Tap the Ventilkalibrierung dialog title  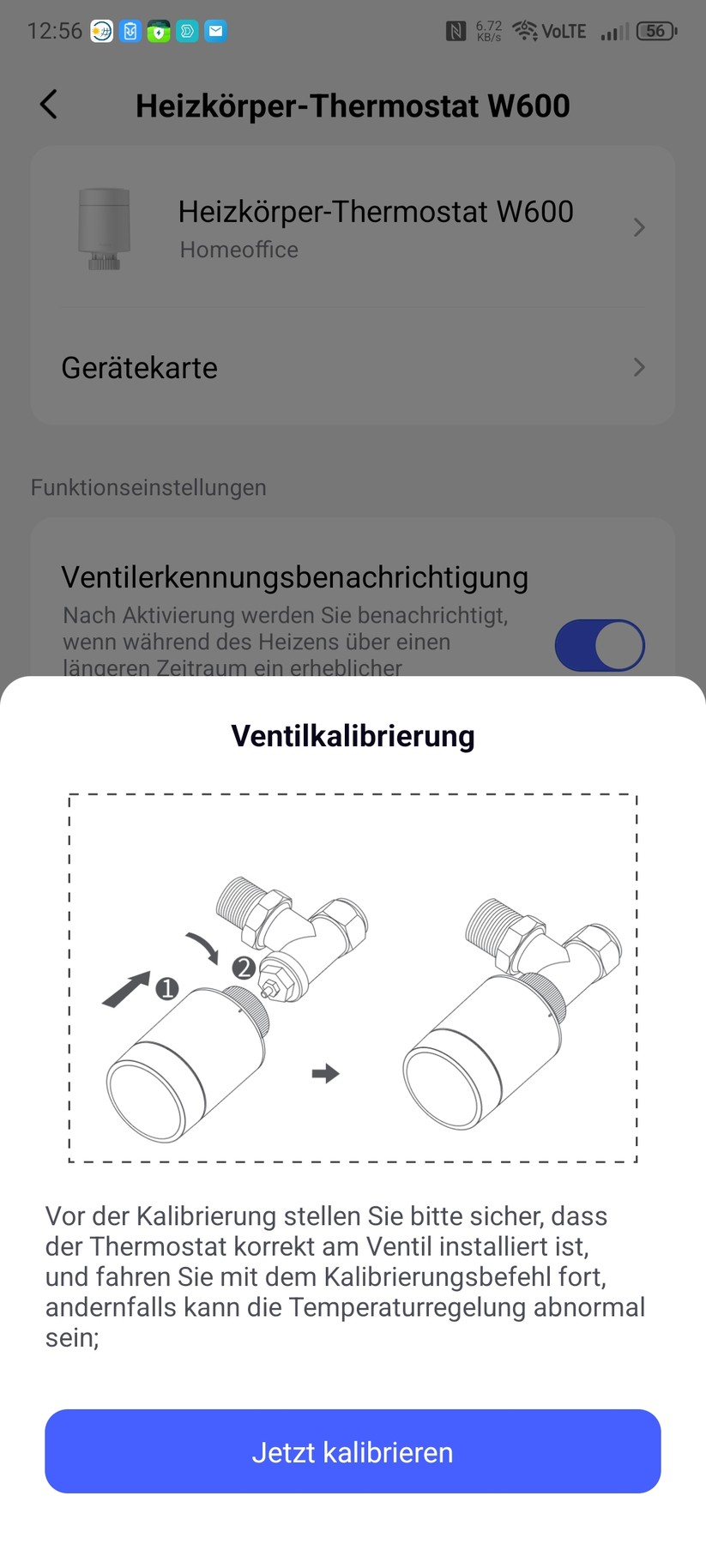click(x=353, y=735)
